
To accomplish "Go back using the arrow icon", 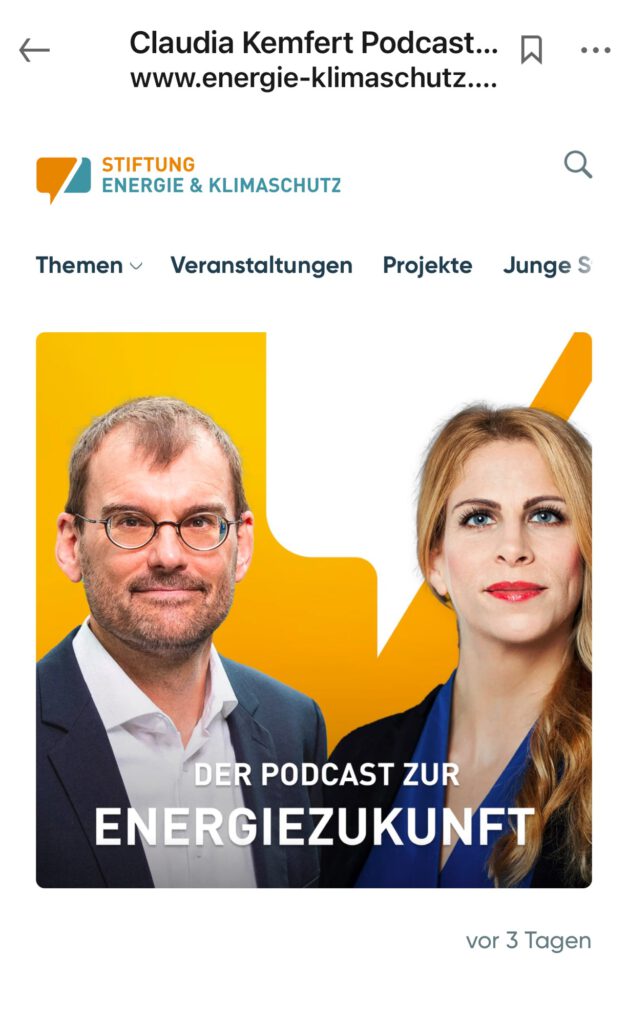I will pos(35,50).
